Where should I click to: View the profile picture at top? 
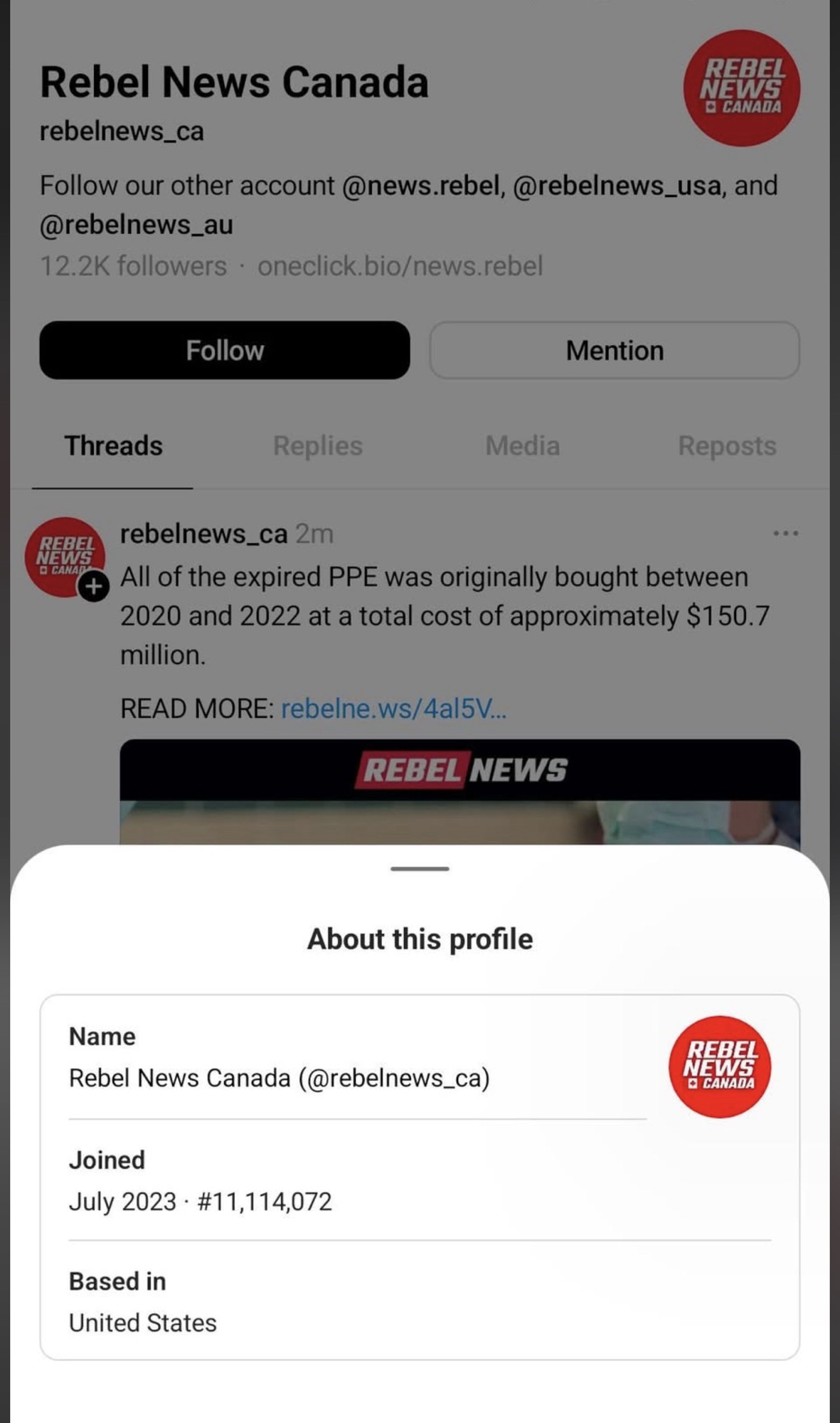741,88
